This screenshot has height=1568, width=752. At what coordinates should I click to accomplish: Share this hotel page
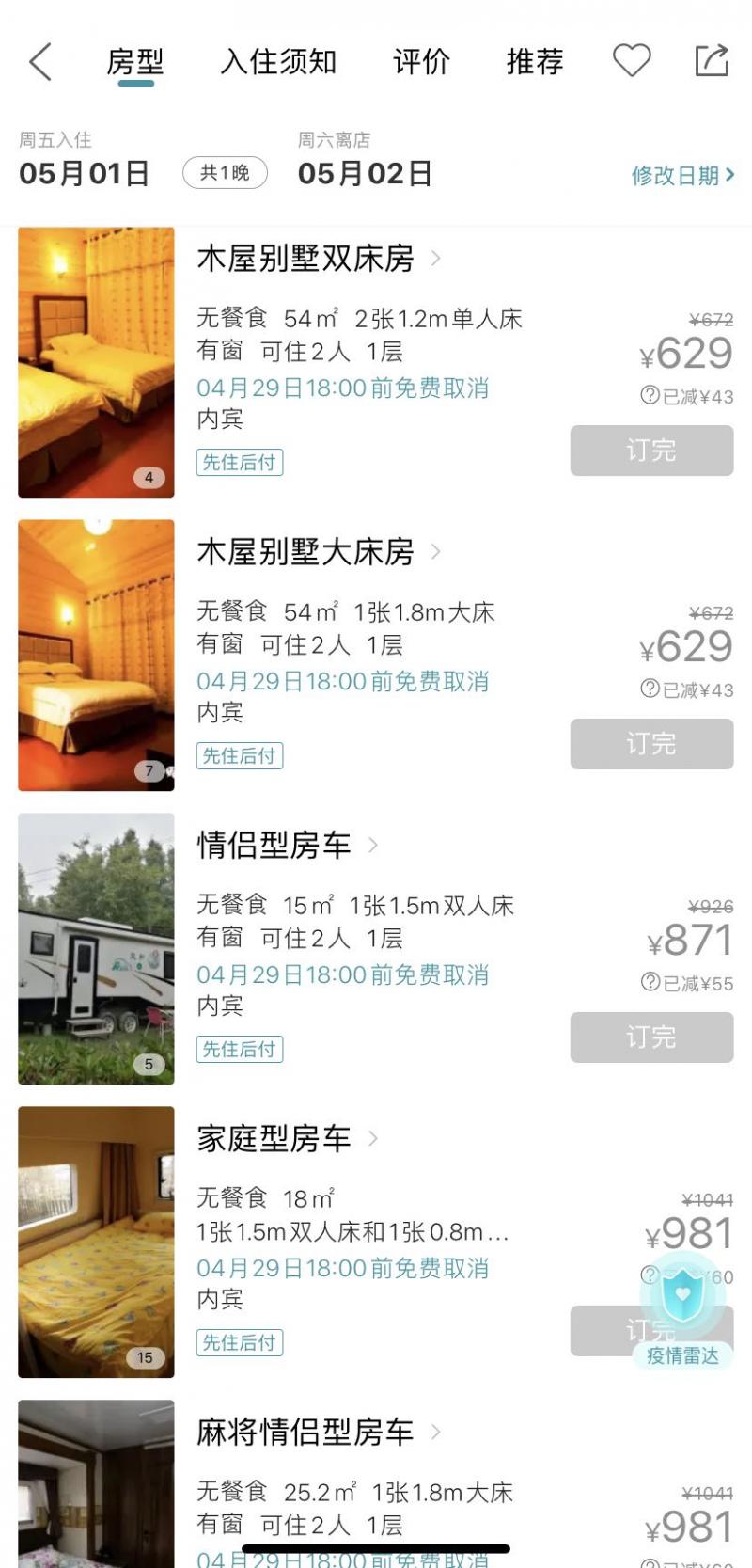point(712,61)
